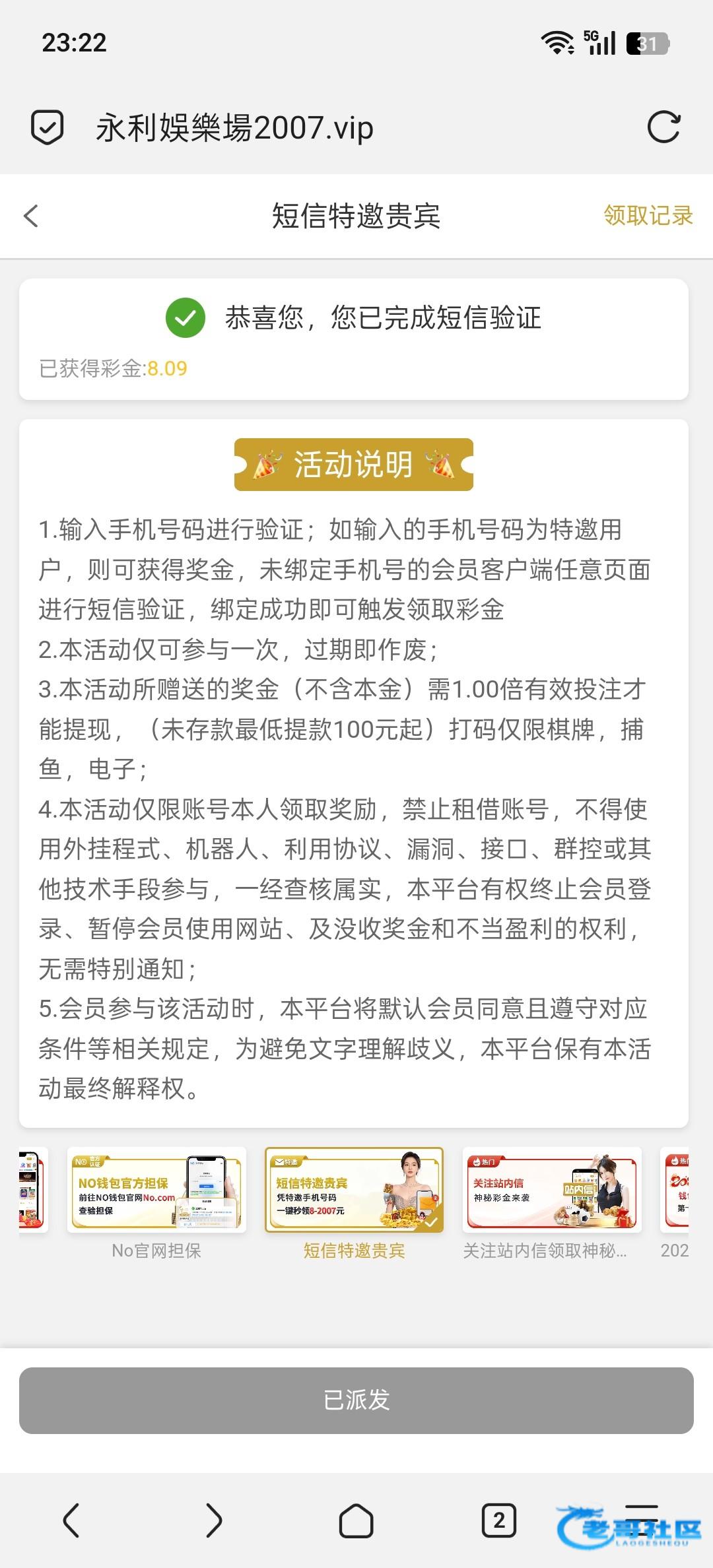Reload the page with the refresh icon

coord(663,127)
